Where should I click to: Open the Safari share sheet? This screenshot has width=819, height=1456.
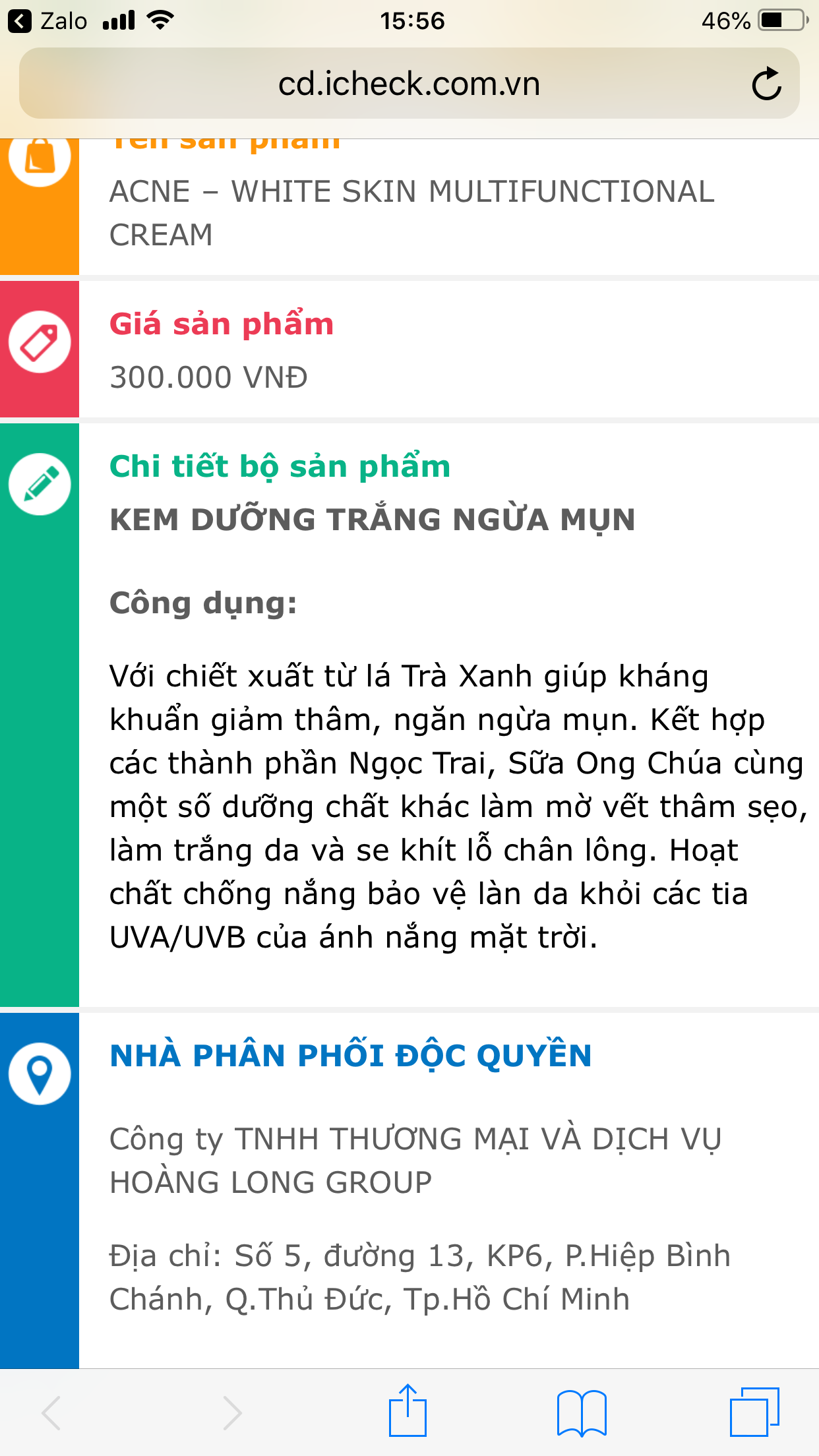408,1410
